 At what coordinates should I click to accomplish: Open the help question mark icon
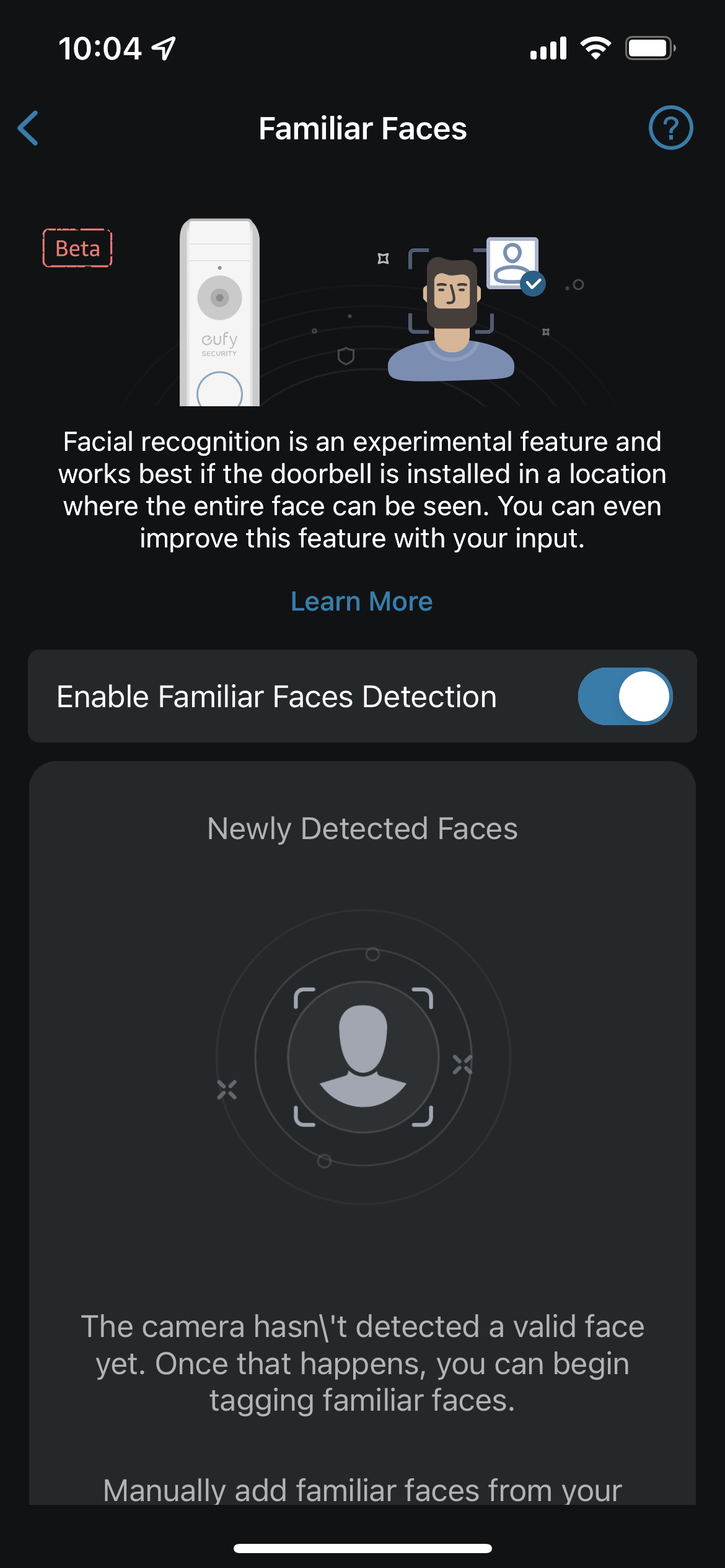[670, 128]
